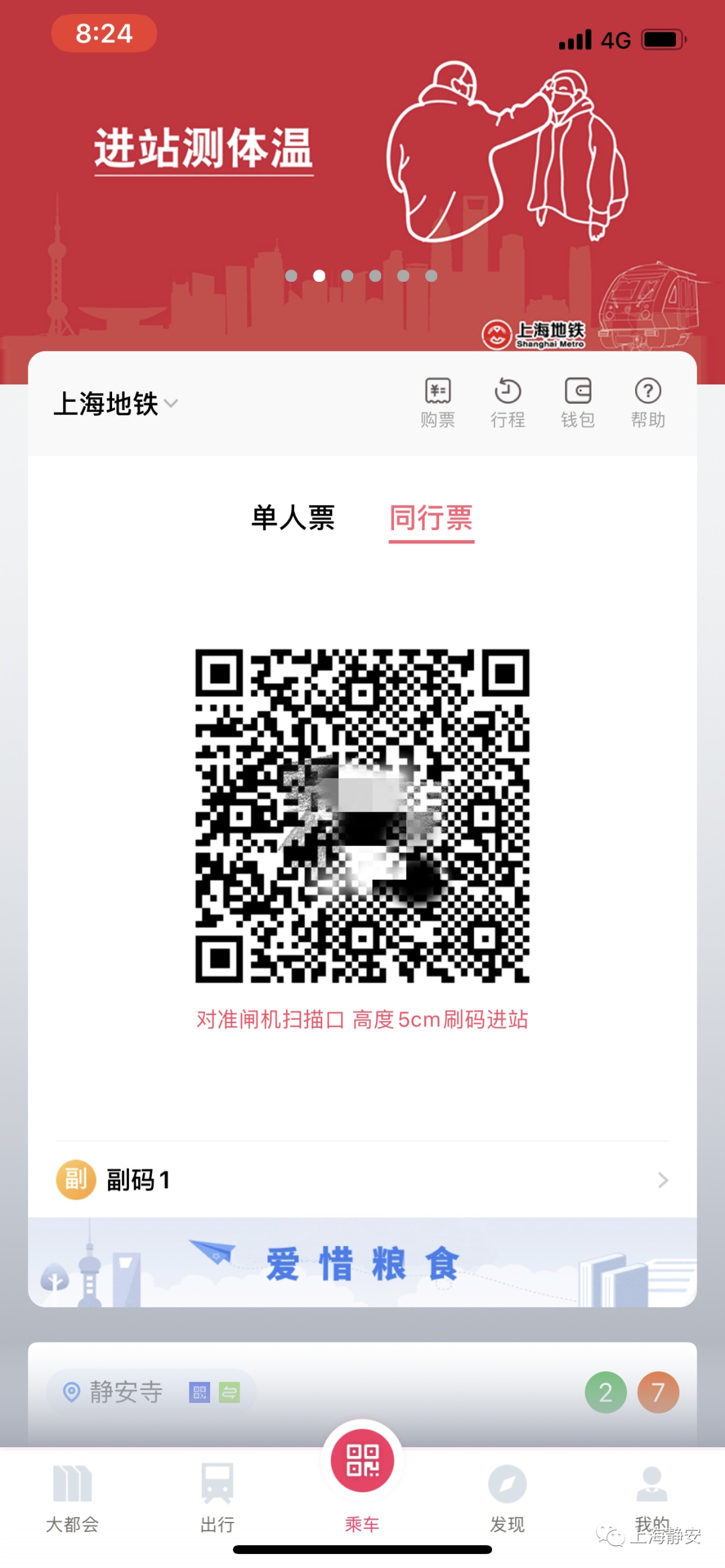Select metro line 2 badge
The height and width of the screenshot is (1568, 725).
[x=606, y=1393]
